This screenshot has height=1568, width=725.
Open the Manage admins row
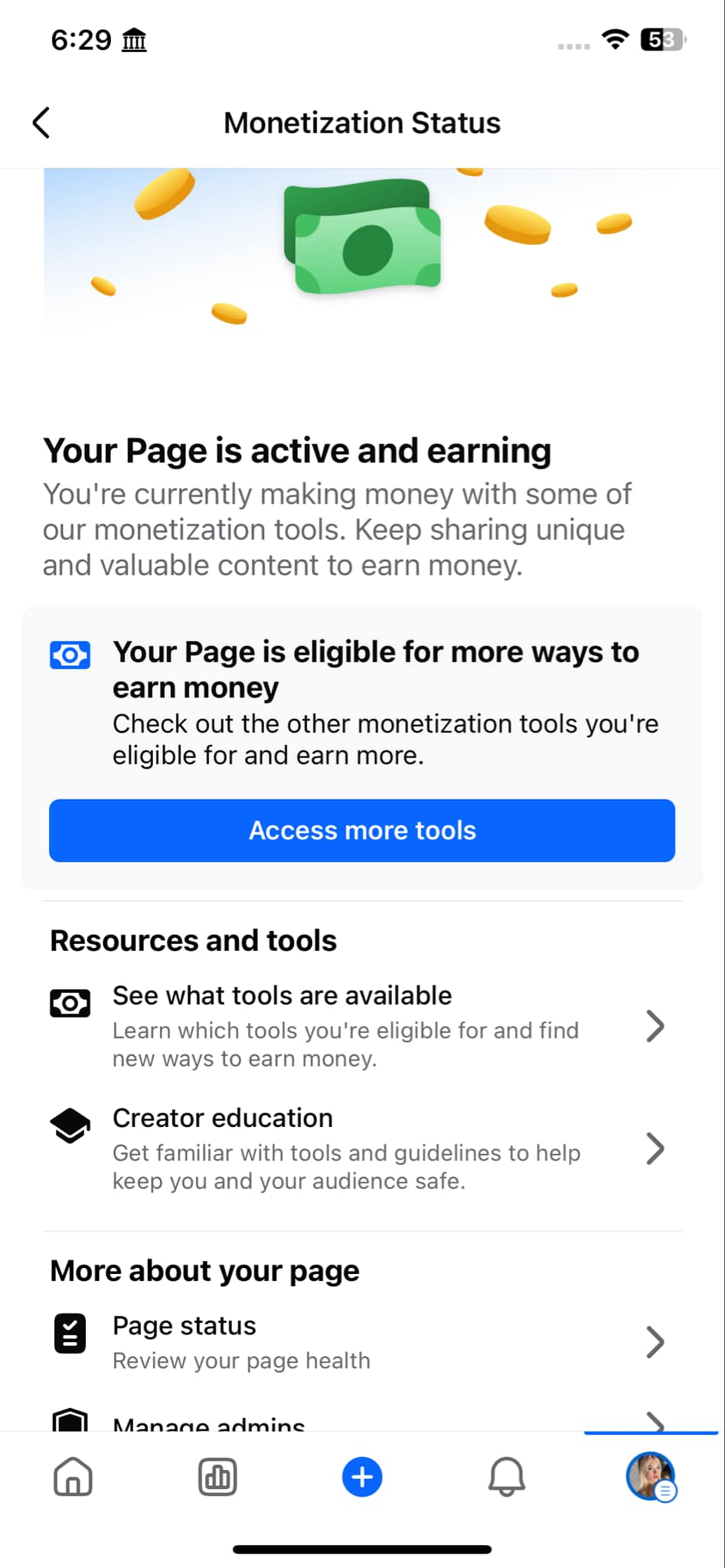click(x=362, y=1419)
